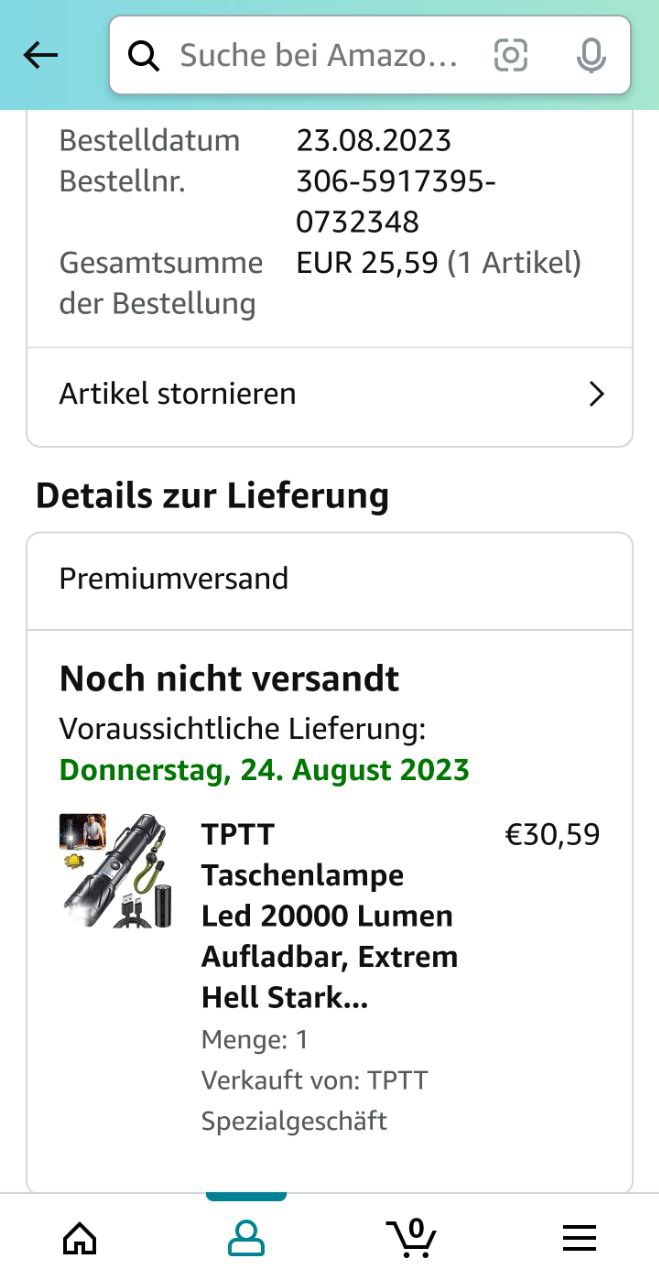Go back using the arrow icon
The height and width of the screenshot is (1280, 659).
coord(41,56)
